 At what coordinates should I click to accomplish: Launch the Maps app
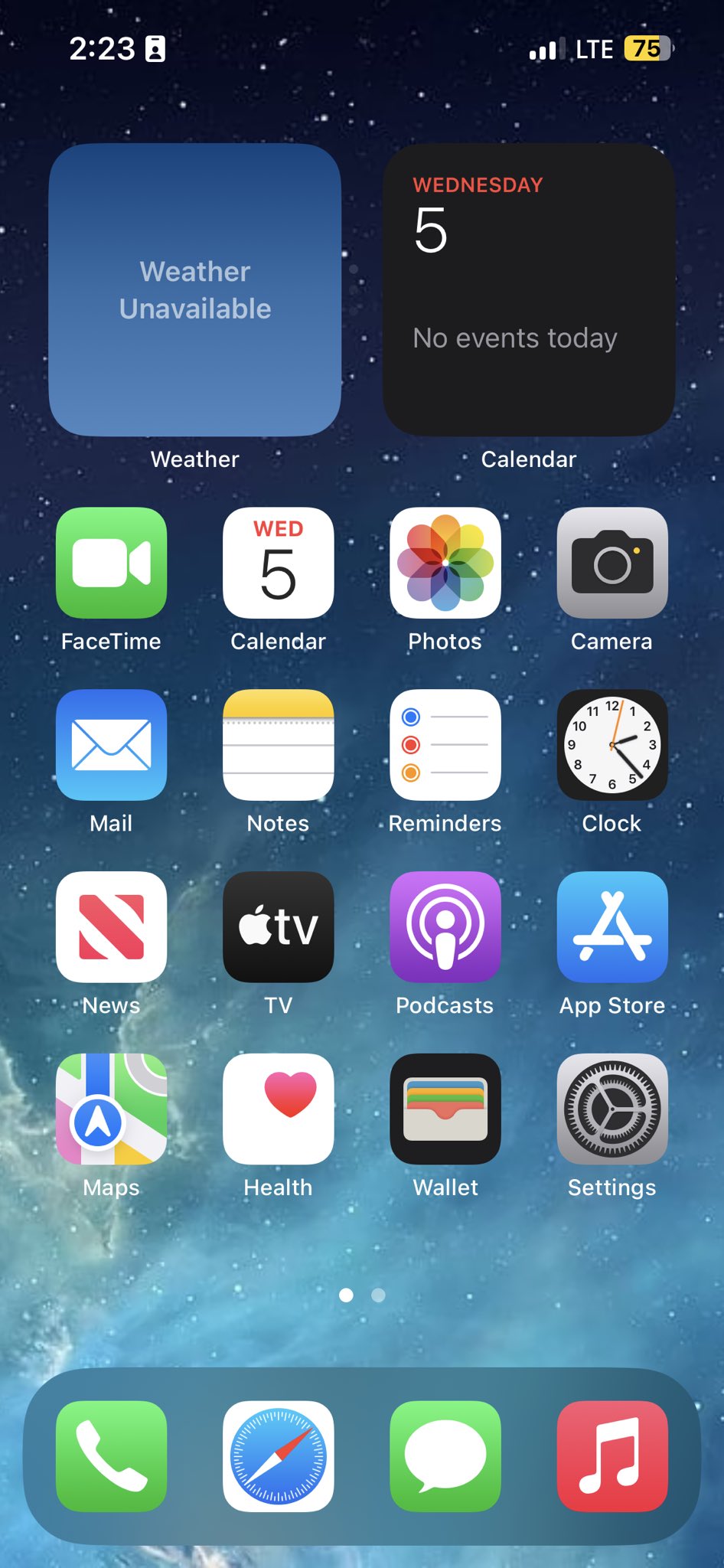[111, 1109]
